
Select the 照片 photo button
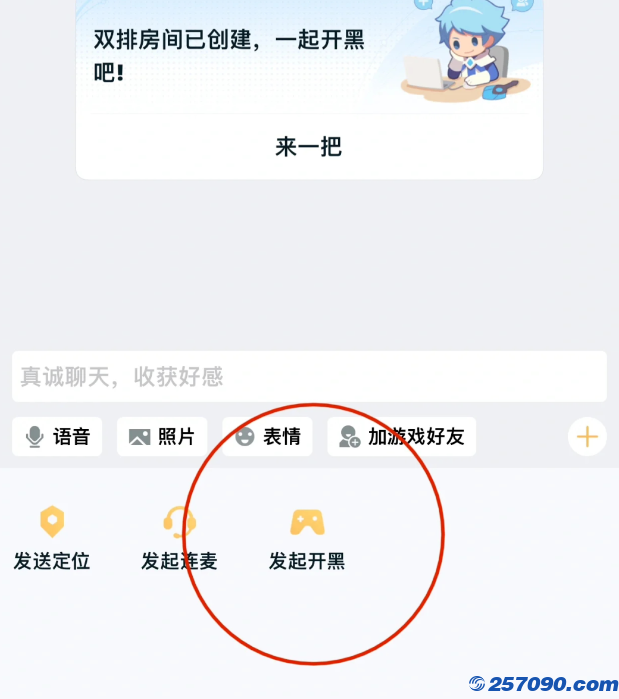click(x=162, y=437)
